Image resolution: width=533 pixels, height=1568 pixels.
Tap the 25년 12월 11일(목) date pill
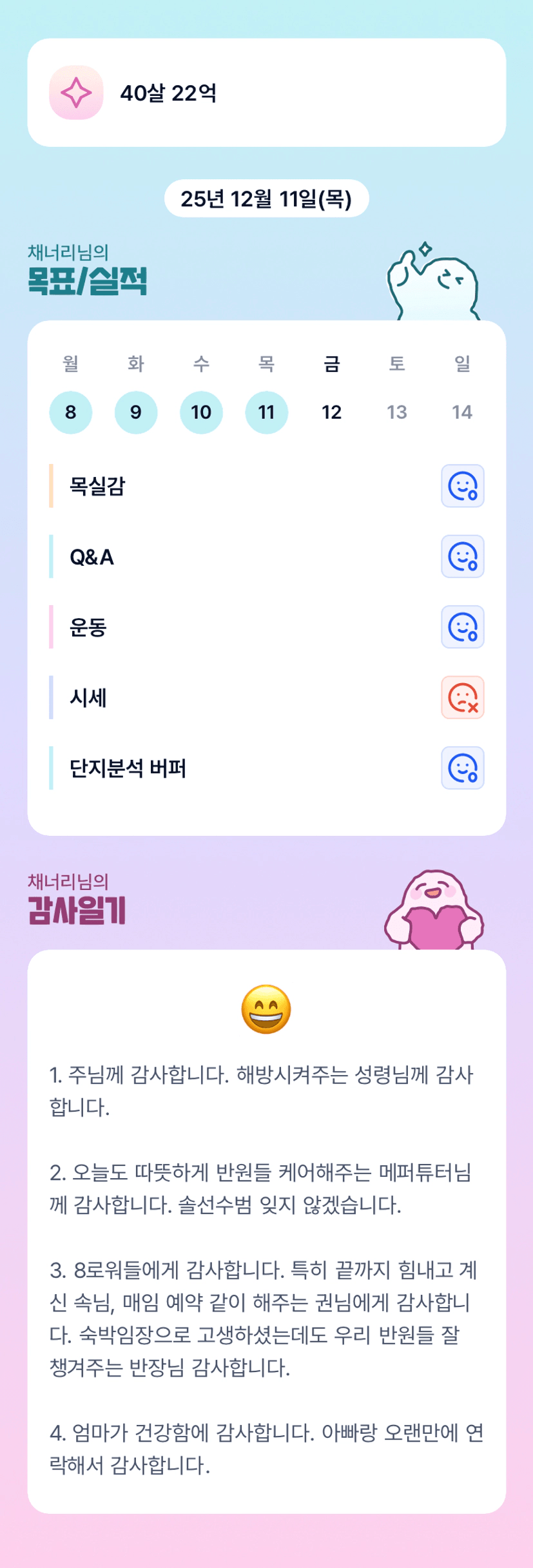(x=266, y=198)
